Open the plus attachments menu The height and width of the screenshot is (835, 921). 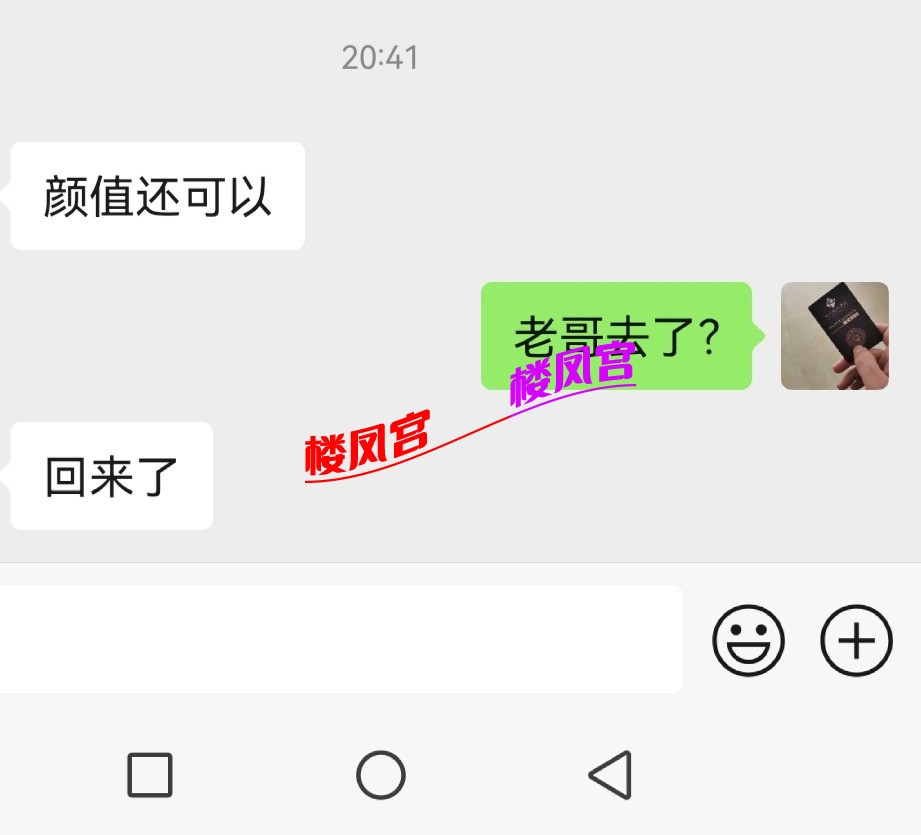(x=856, y=640)
